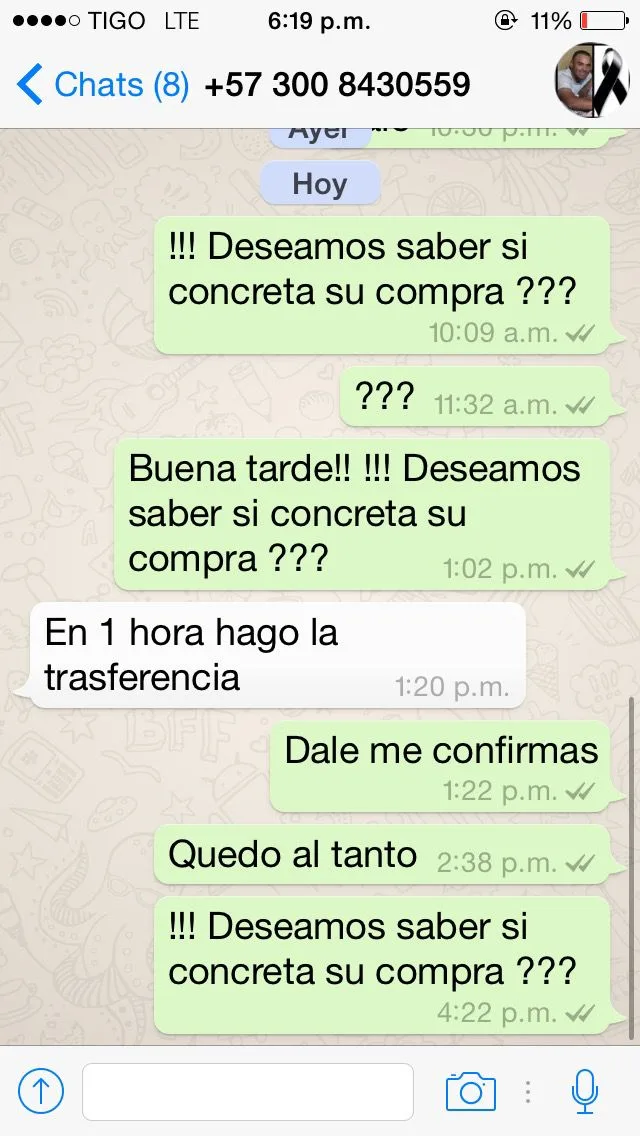This screenshot has width=640, height=1136.
Task: Go back to the Chats list
Action: (x=100, y=85)
